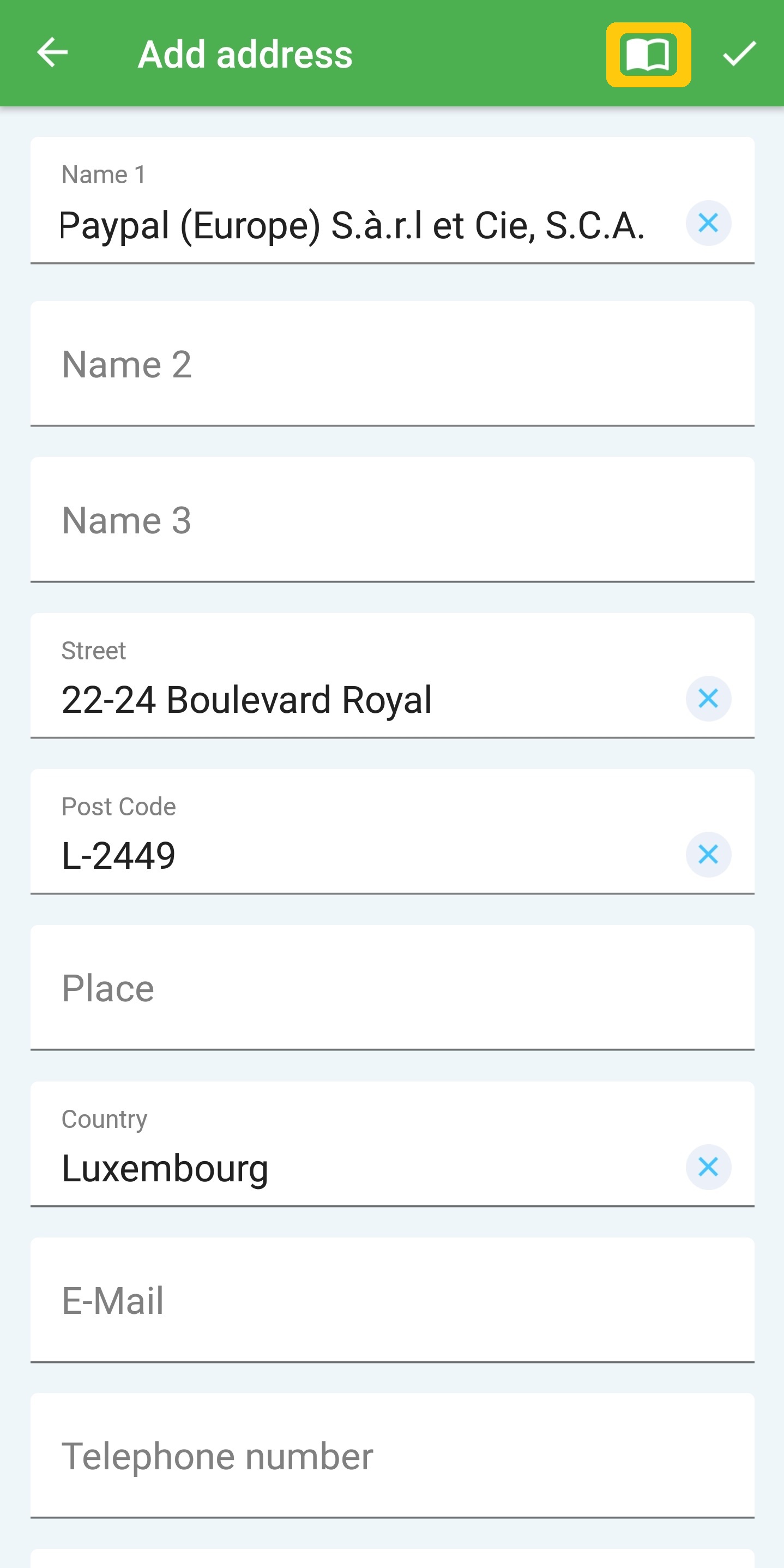This screenshot has width=784, height=1568.
Task: Focus the Name 3 field
Action: pos(392,520)
